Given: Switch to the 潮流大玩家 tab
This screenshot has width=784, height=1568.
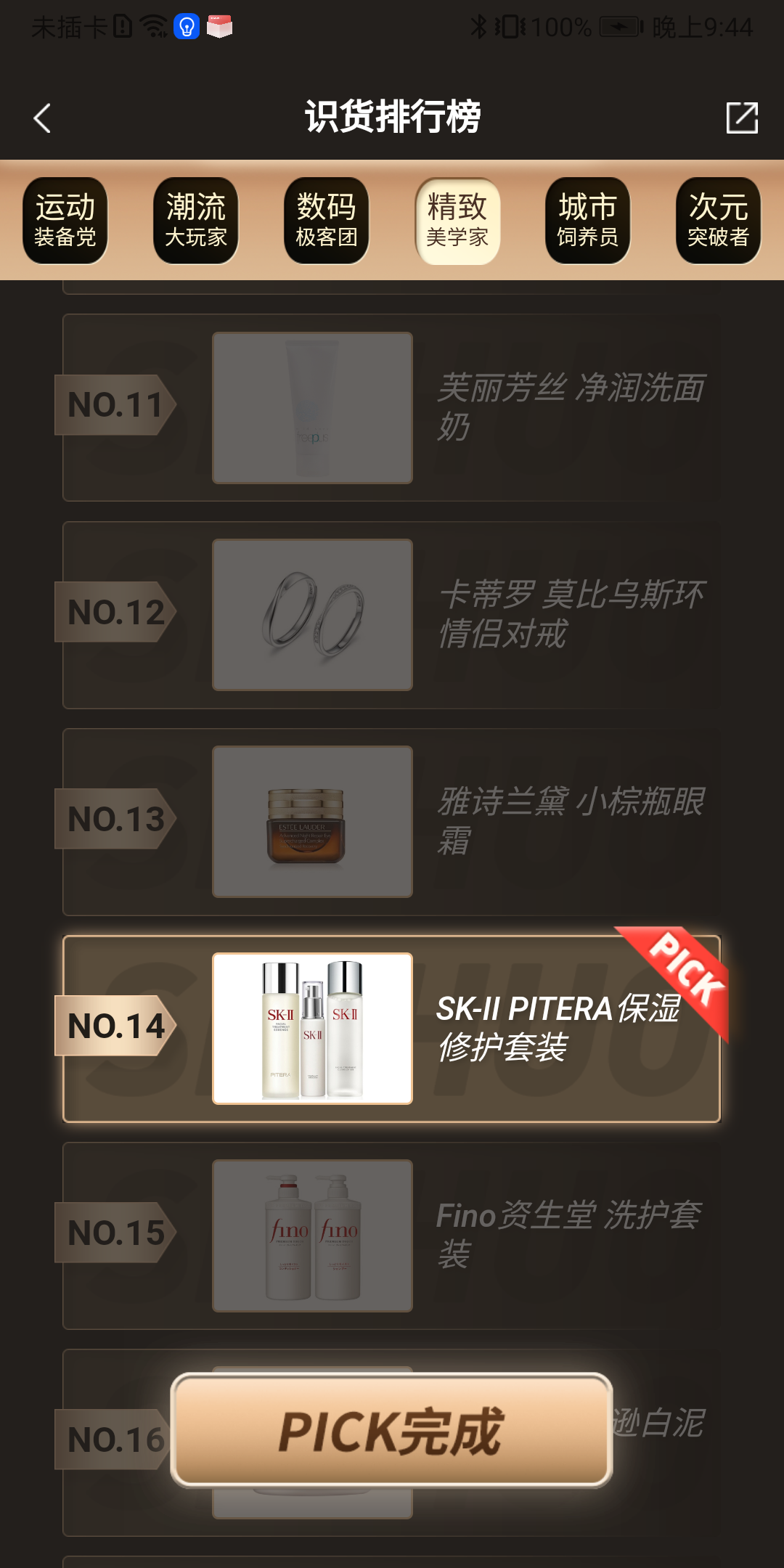Looking at the screenshot, I should point(196,221).
